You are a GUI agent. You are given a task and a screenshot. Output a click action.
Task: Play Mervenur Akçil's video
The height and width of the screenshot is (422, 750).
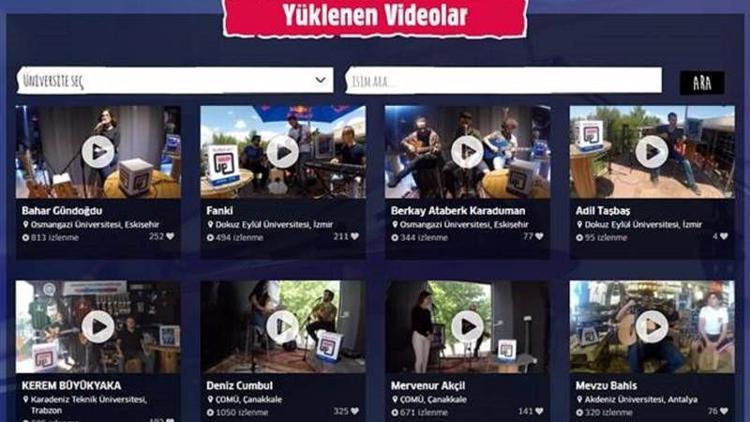467,327
